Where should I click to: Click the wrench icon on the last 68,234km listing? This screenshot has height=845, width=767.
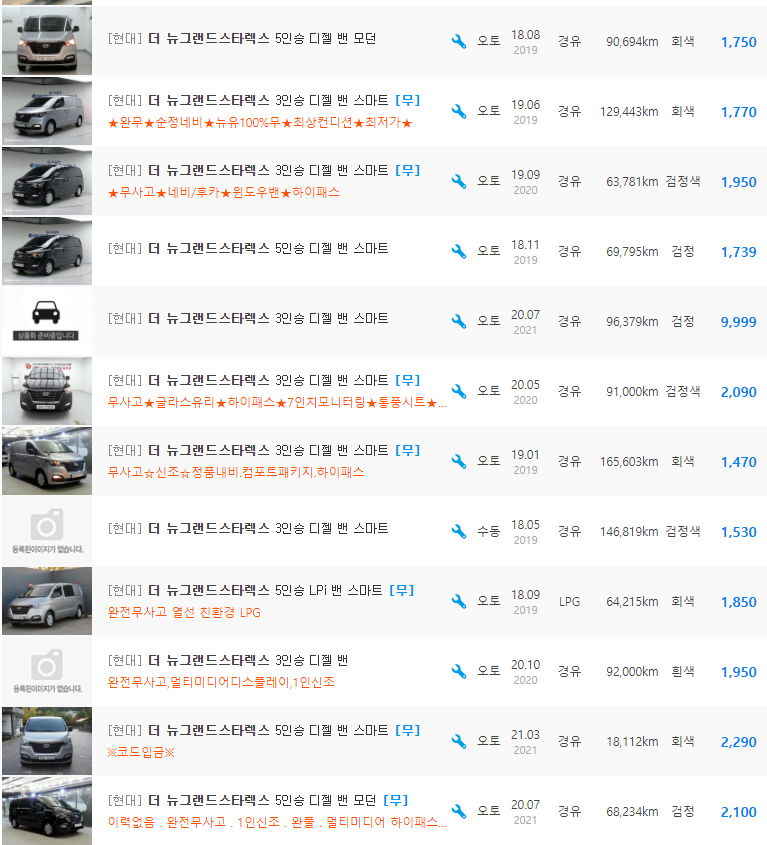tap(458, 810)
